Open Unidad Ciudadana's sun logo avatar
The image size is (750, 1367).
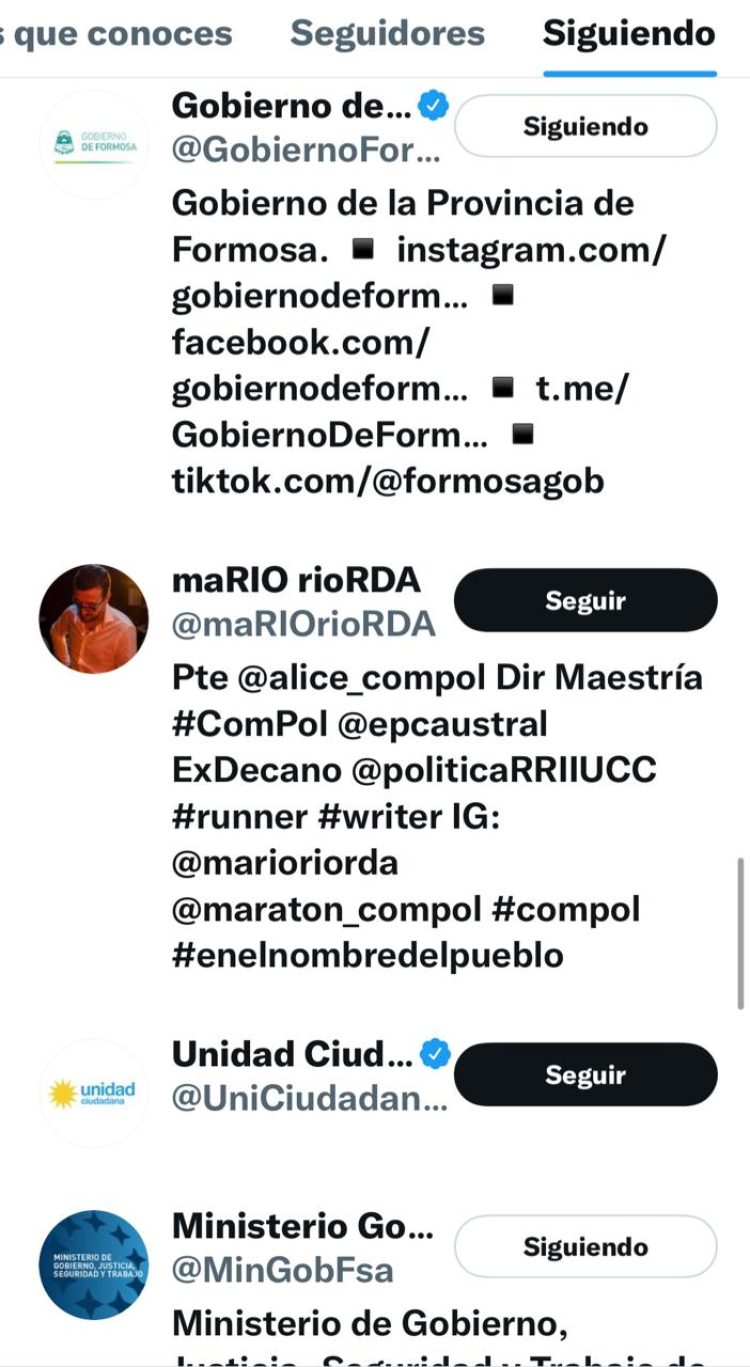93,1093
